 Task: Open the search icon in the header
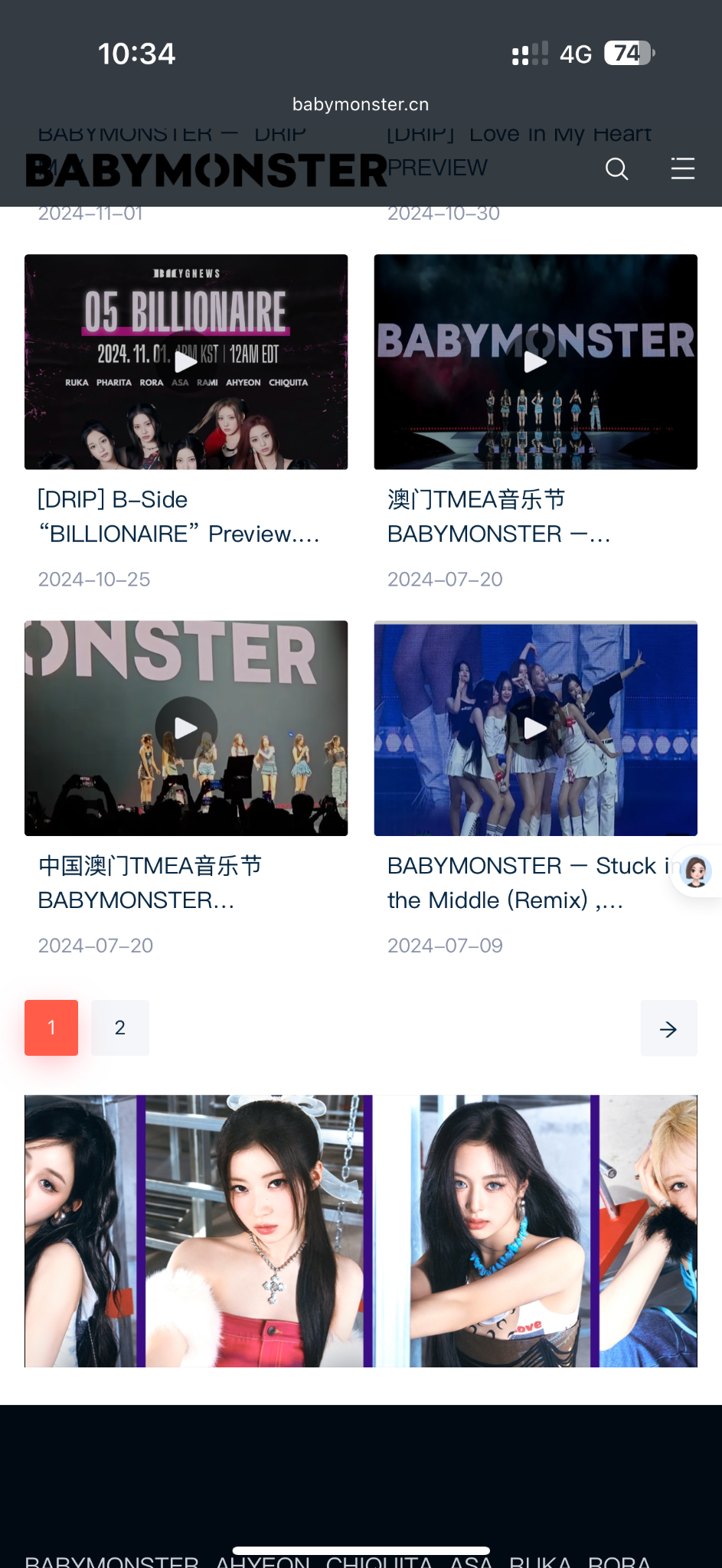point(616,169)
